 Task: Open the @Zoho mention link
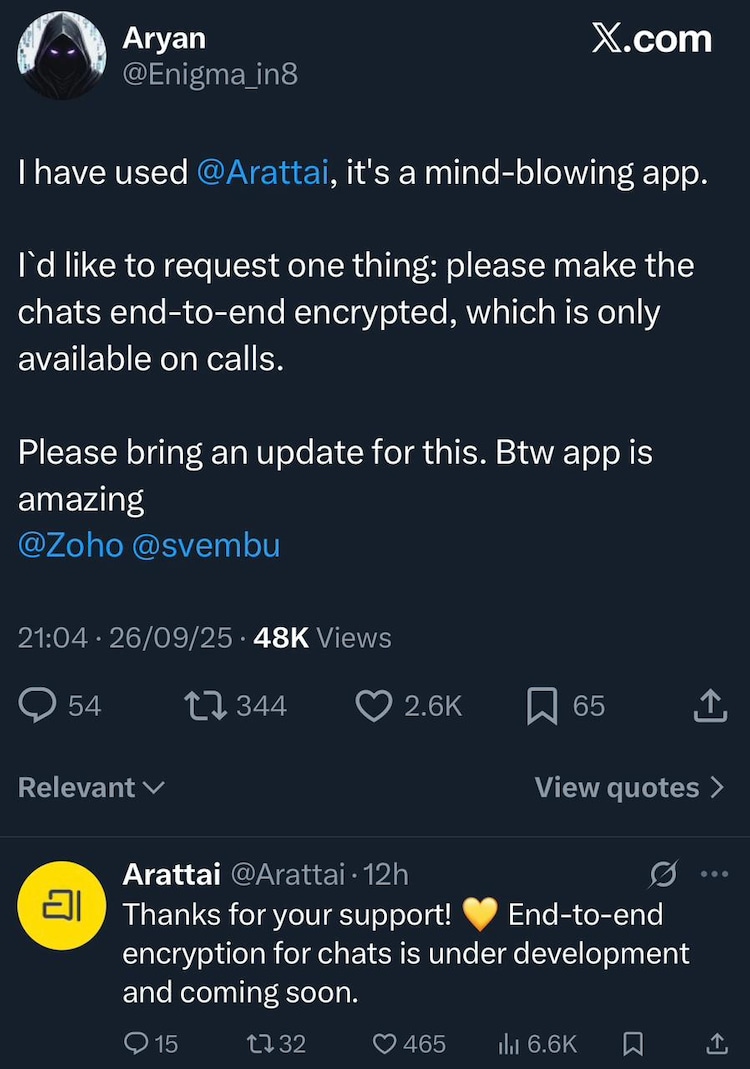coord(70,545)
